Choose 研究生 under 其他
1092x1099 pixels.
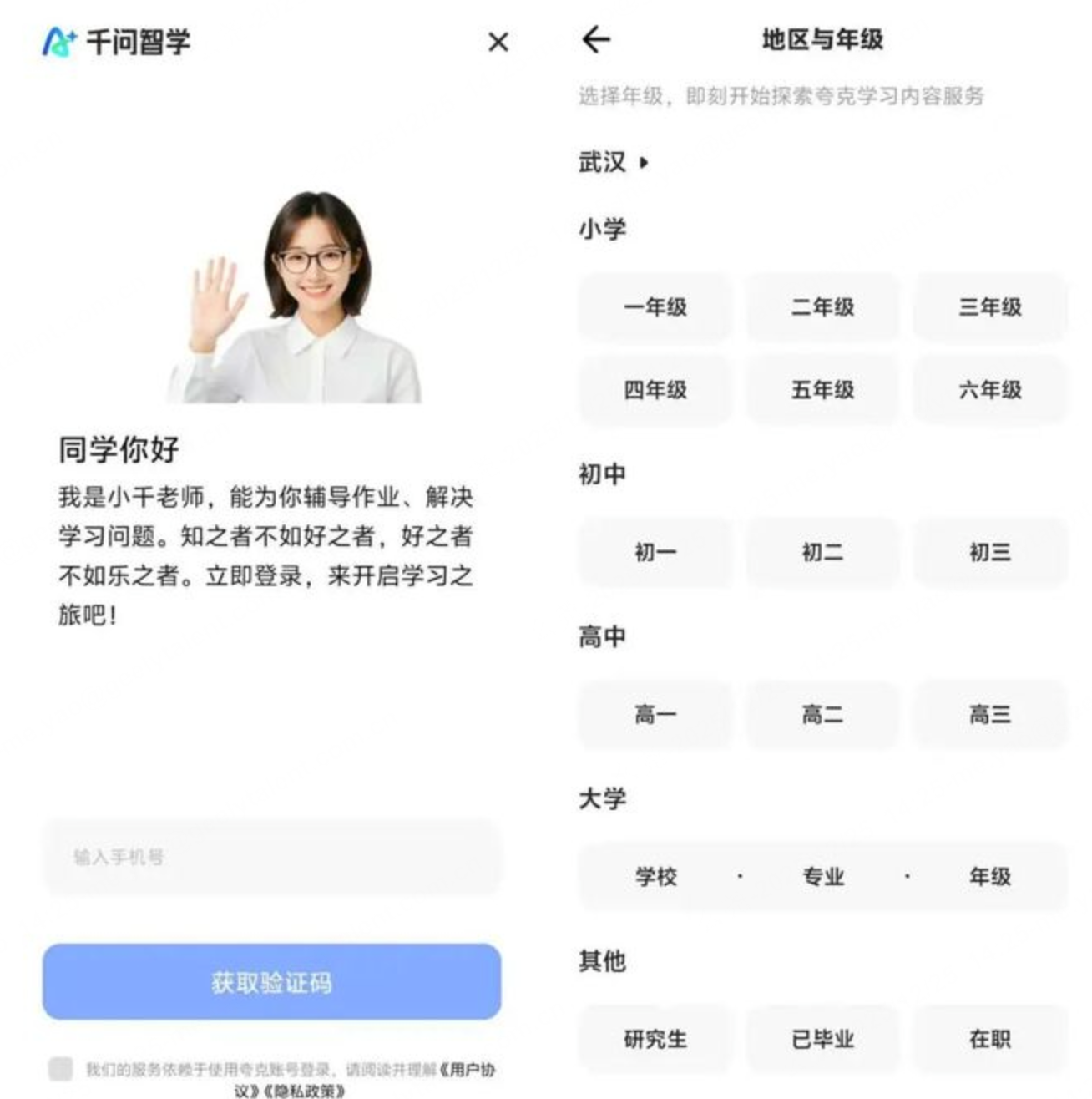coord(655,1039)
